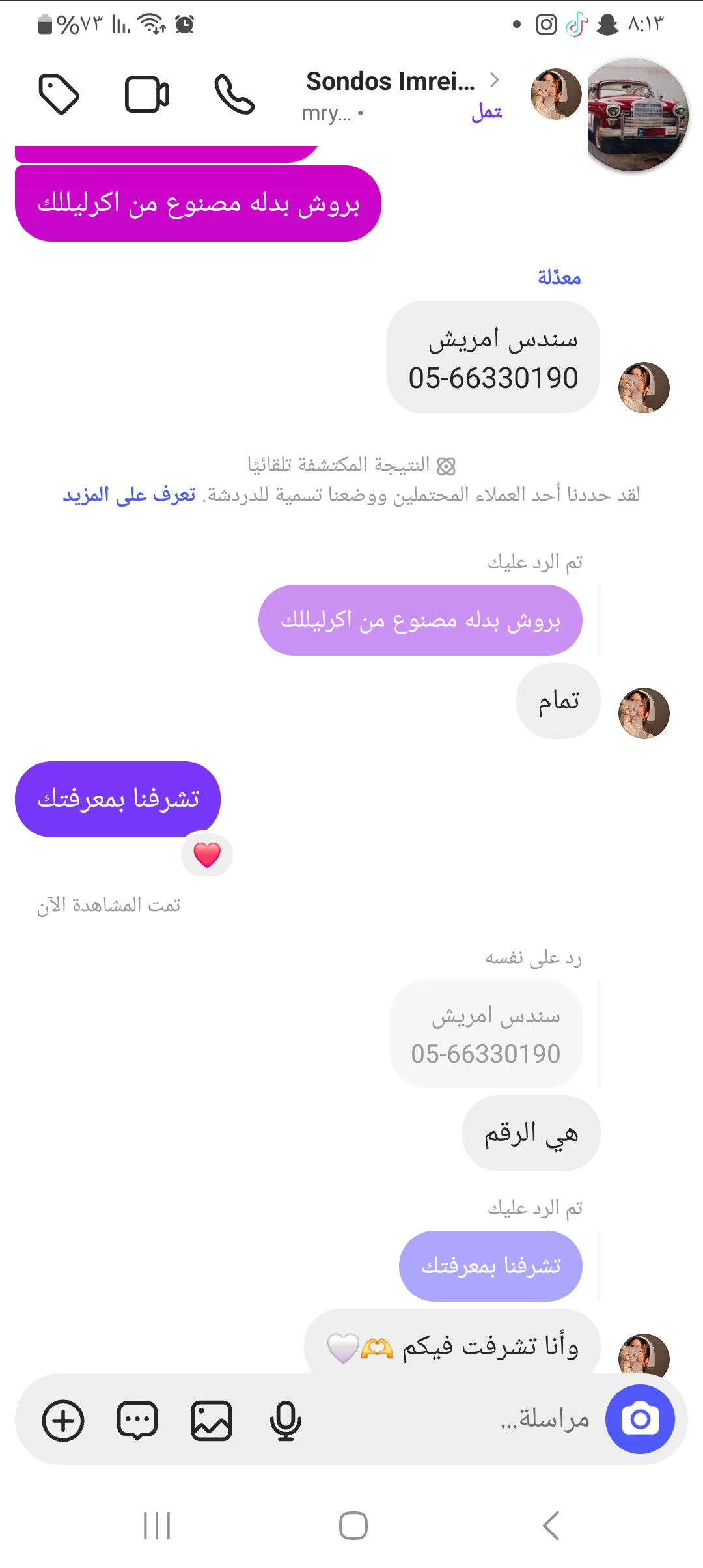Open the photo gallery picker

[x=212, y=1420]
